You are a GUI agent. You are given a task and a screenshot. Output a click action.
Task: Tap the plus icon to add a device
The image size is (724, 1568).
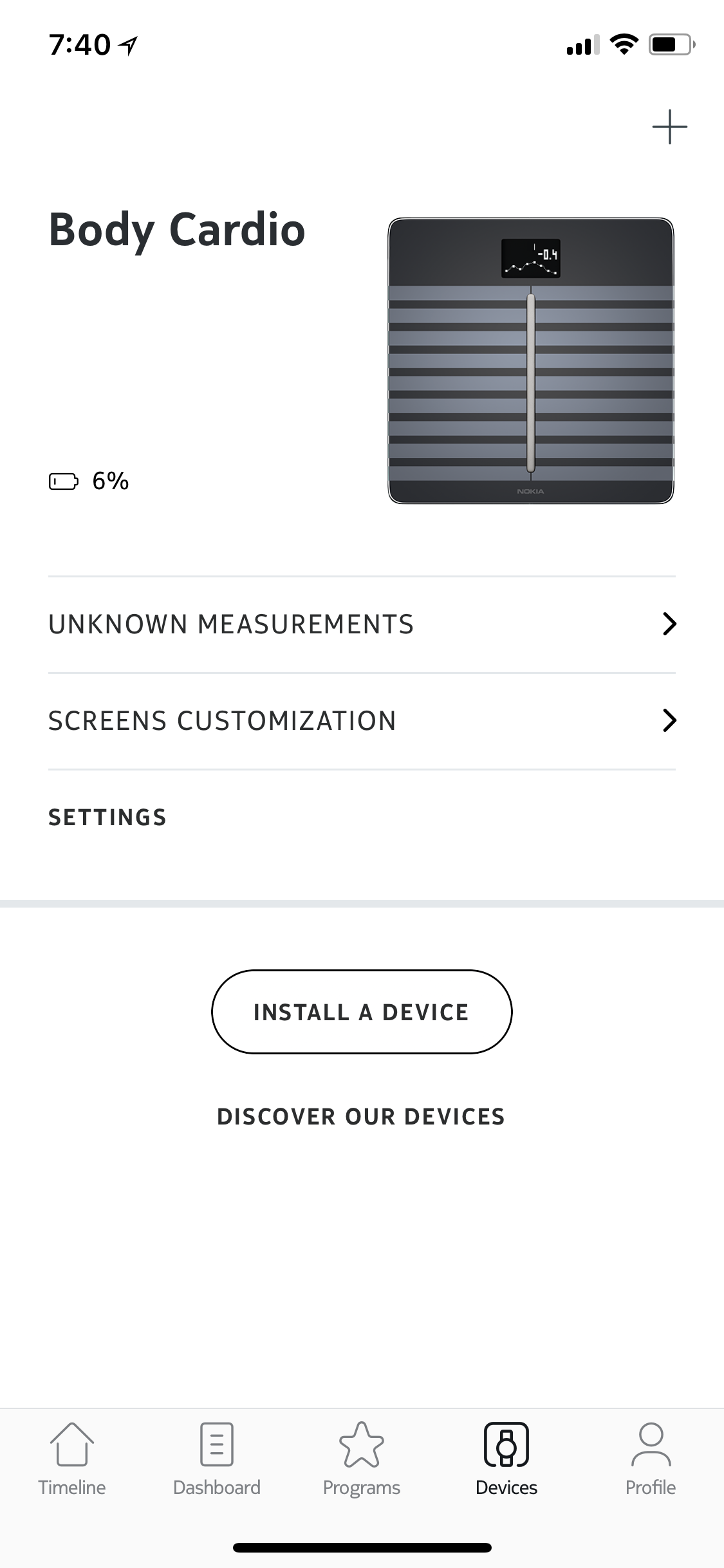669,127
